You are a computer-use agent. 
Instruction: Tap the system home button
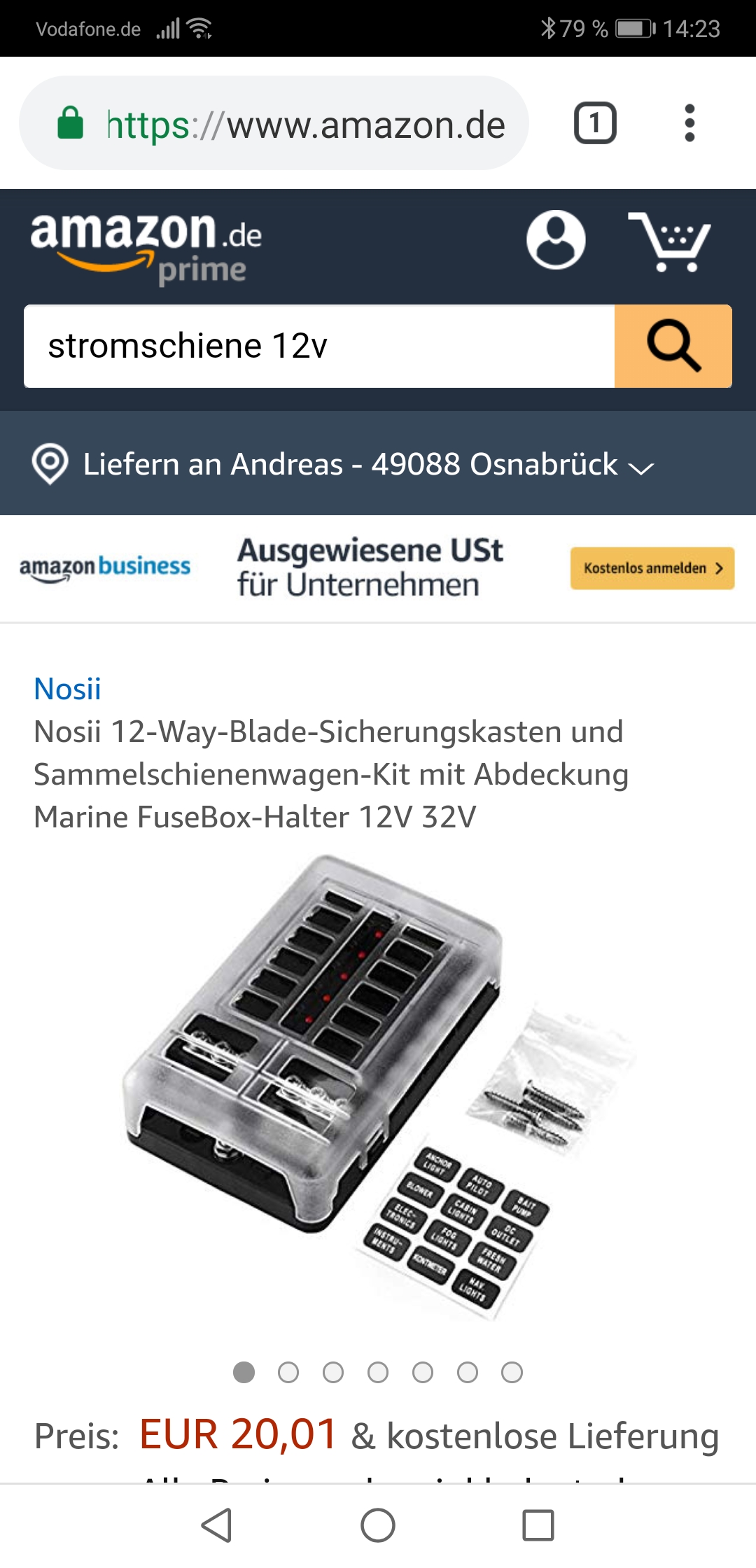click(378, 1525)
